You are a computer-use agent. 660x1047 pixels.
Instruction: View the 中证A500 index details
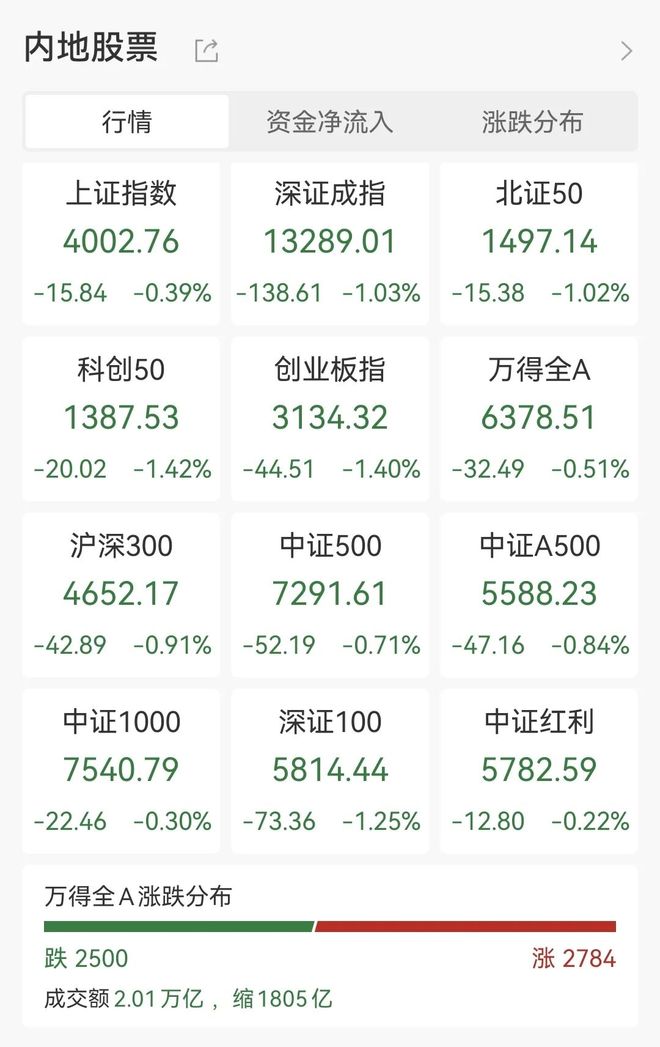(x=539, y=594)
